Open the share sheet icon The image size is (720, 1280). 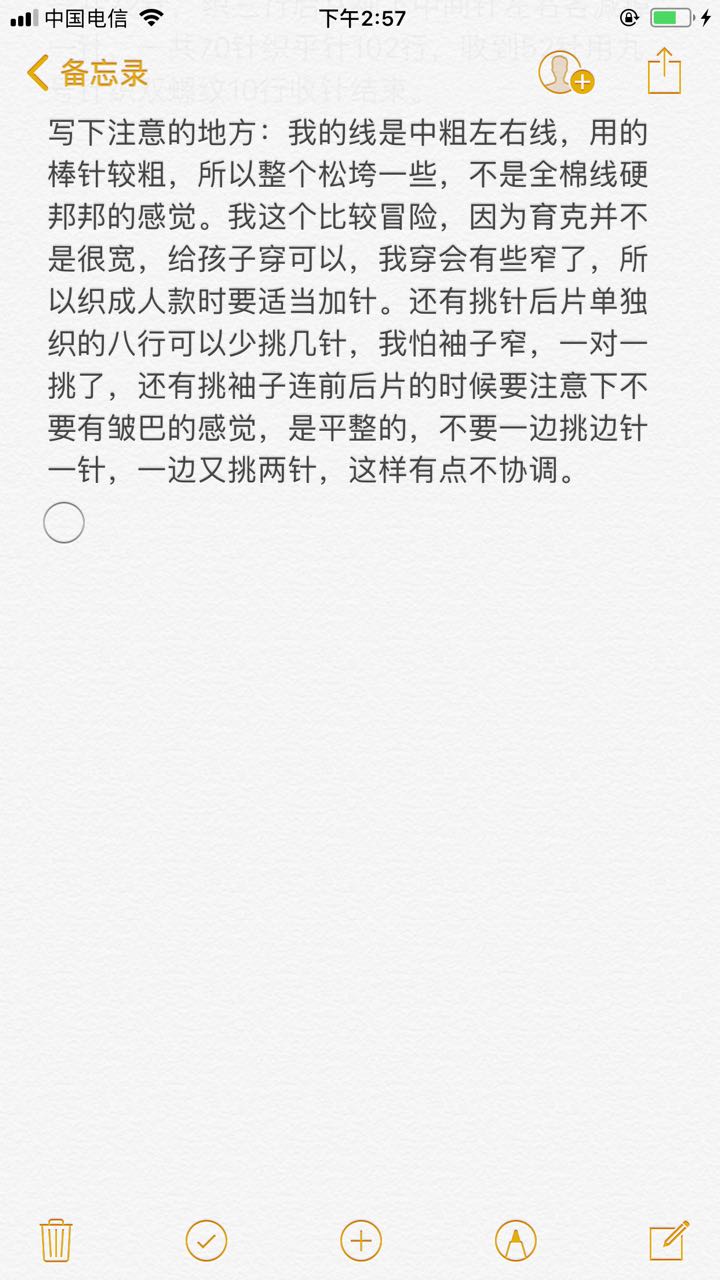[x=664, y=71]
